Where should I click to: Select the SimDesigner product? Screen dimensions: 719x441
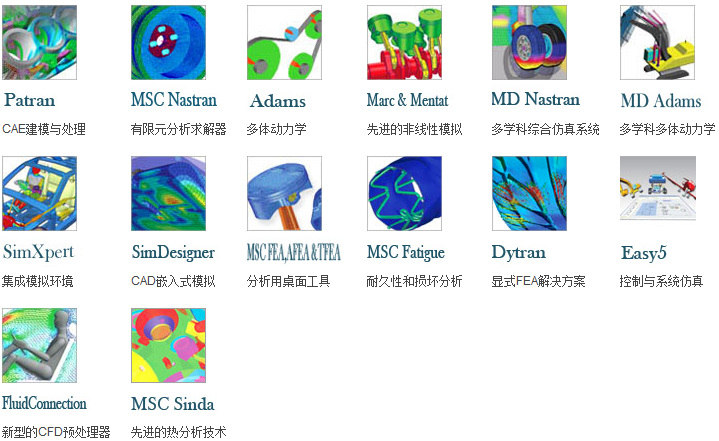pyautogui.click(x=168, y=193)
